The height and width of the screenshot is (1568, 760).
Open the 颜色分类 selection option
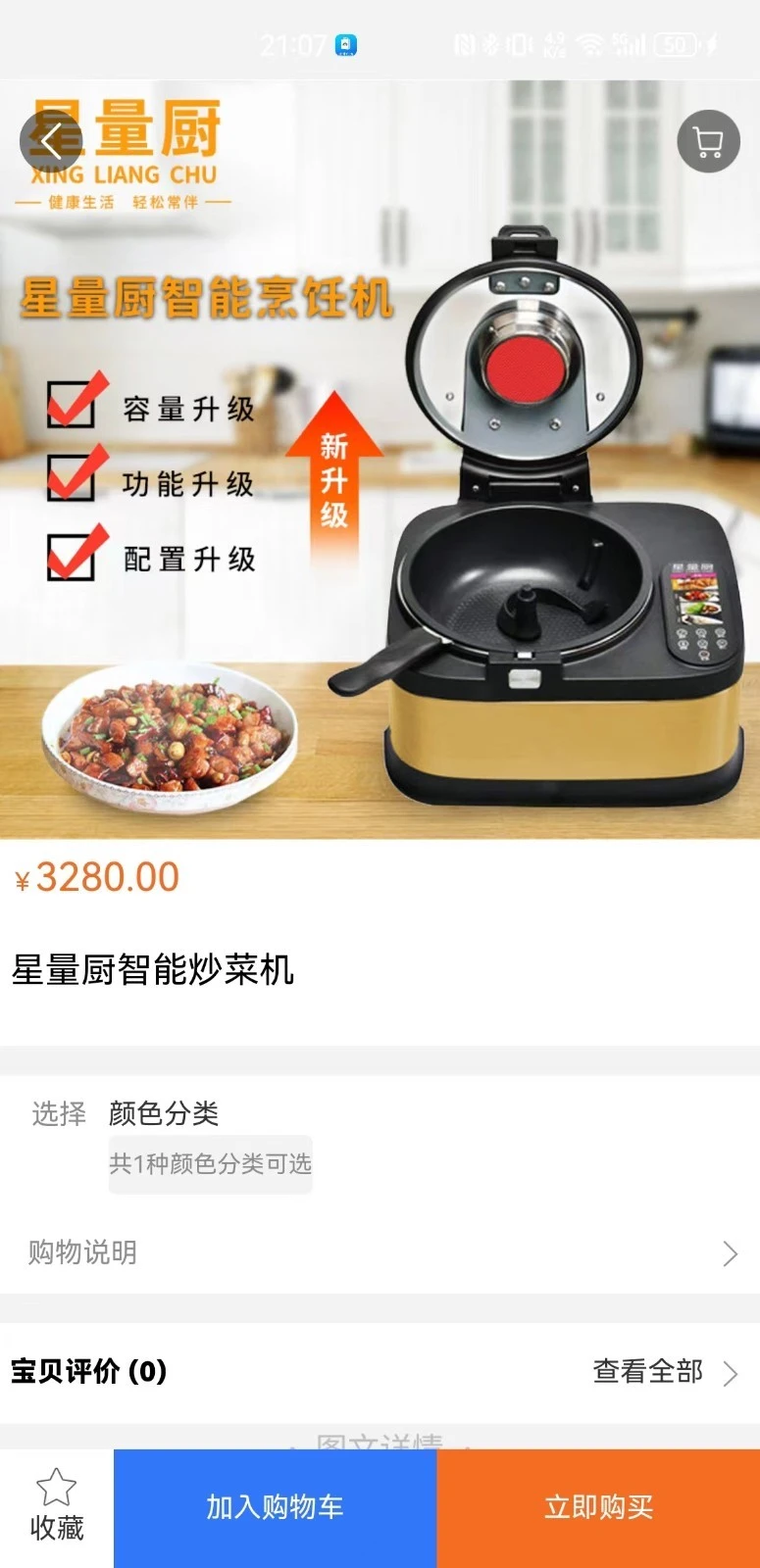[x=211, y=1164]
